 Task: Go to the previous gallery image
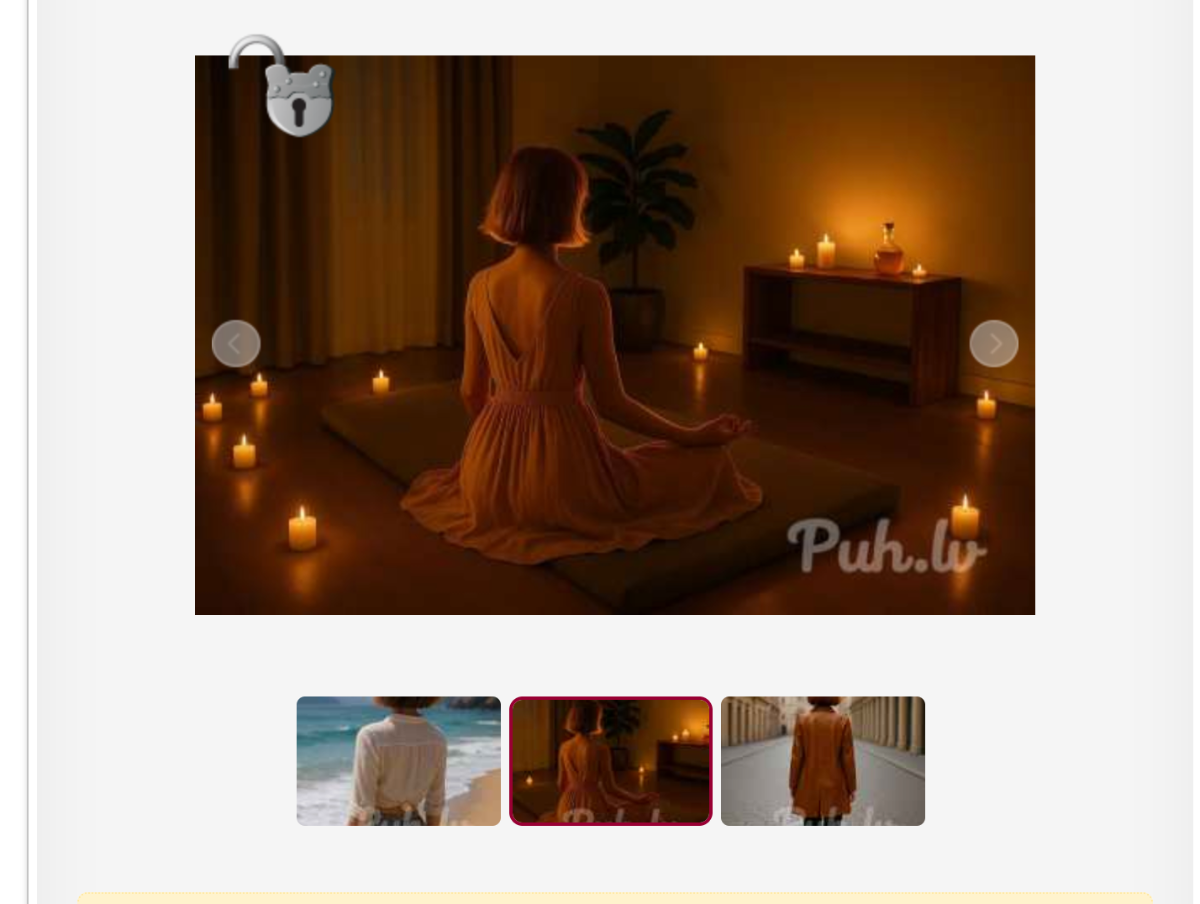[236, 344]
